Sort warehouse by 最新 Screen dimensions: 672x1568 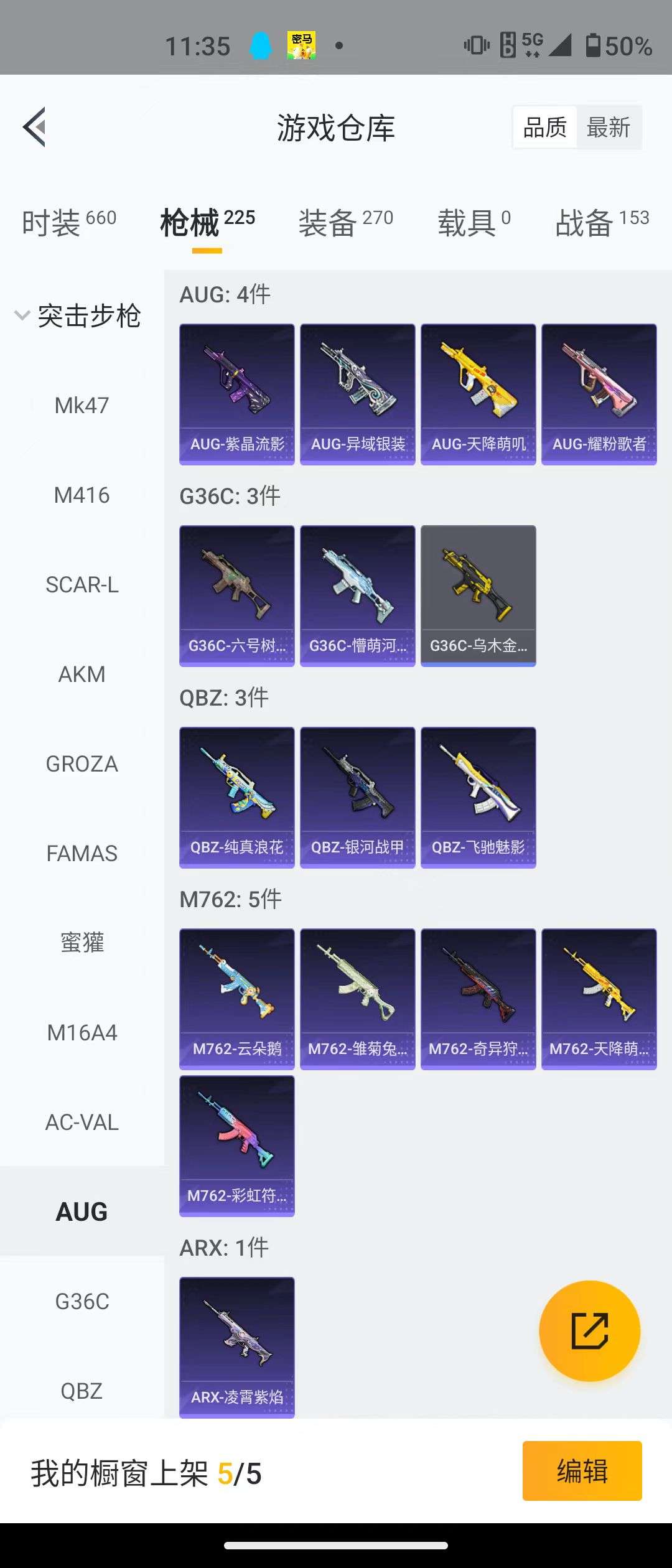click(x=608, y=128)
